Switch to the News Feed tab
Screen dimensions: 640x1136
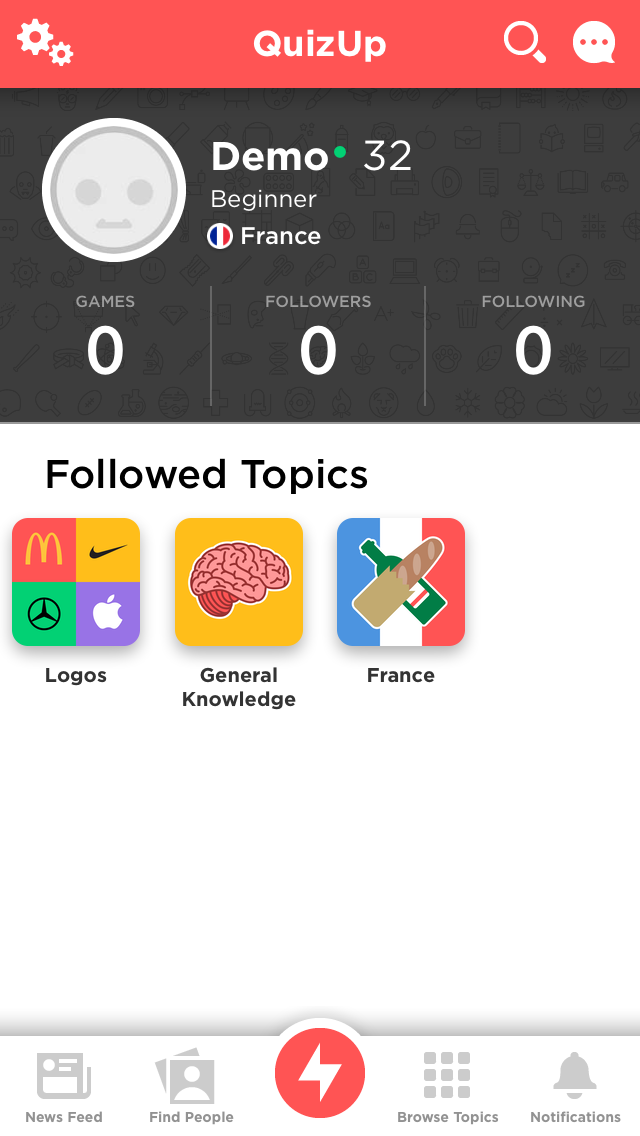click(64, 1087)
